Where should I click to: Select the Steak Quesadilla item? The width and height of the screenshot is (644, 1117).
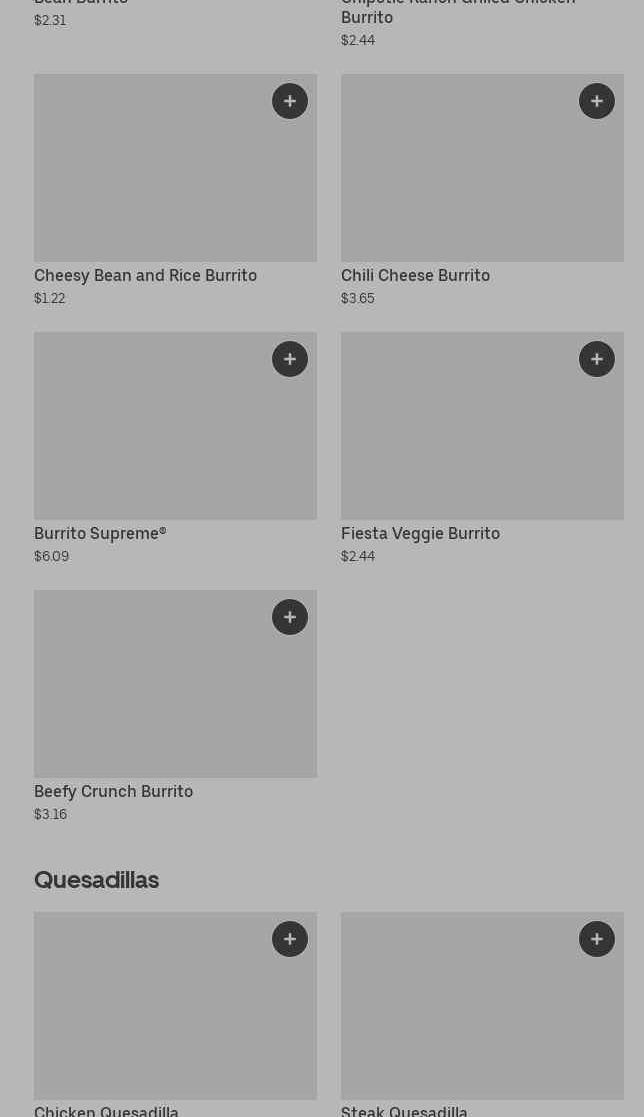click(482, 1014)
